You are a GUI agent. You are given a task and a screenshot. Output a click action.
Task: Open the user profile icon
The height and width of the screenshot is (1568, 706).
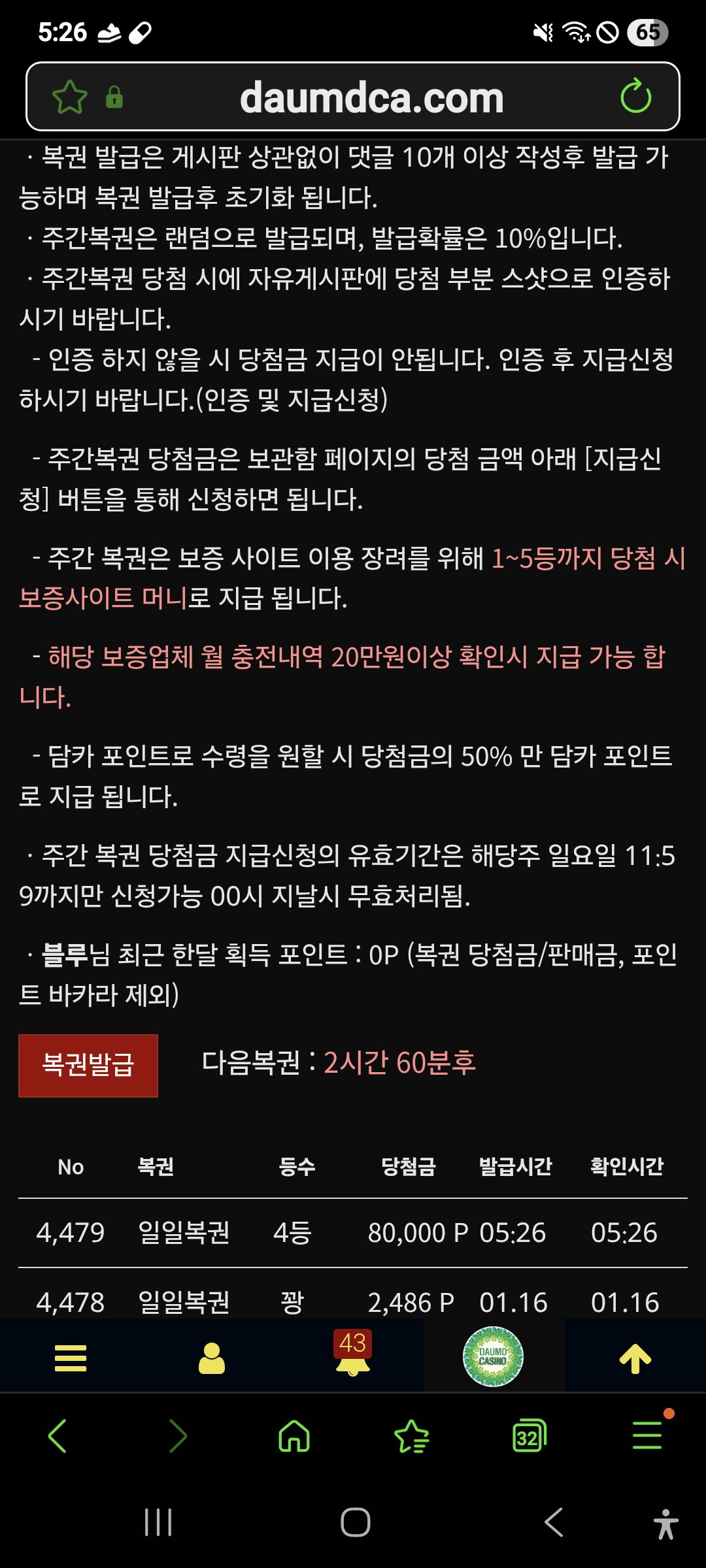click(212, 1358)
